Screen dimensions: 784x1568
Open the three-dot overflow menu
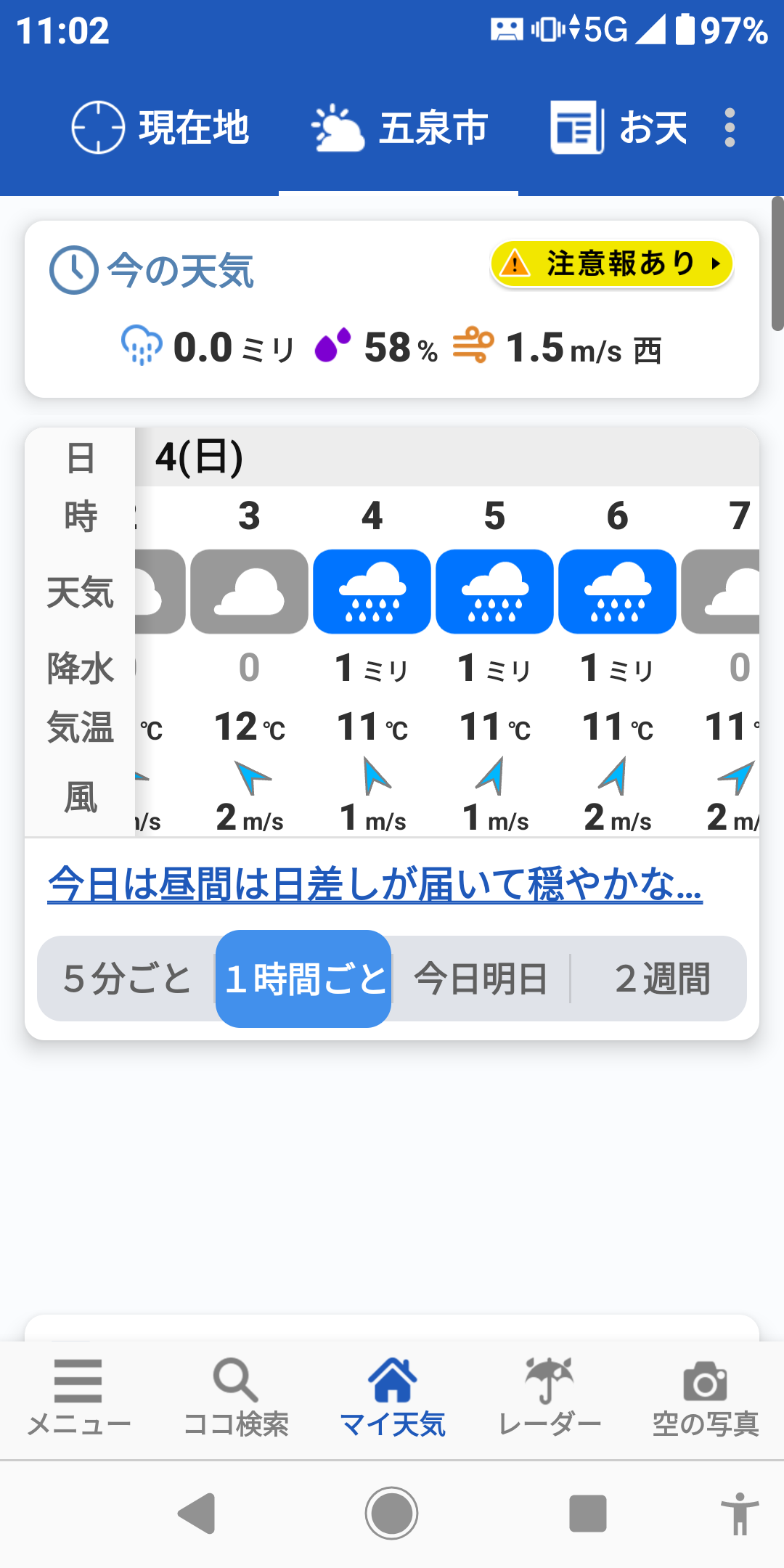tap(730, 128)
